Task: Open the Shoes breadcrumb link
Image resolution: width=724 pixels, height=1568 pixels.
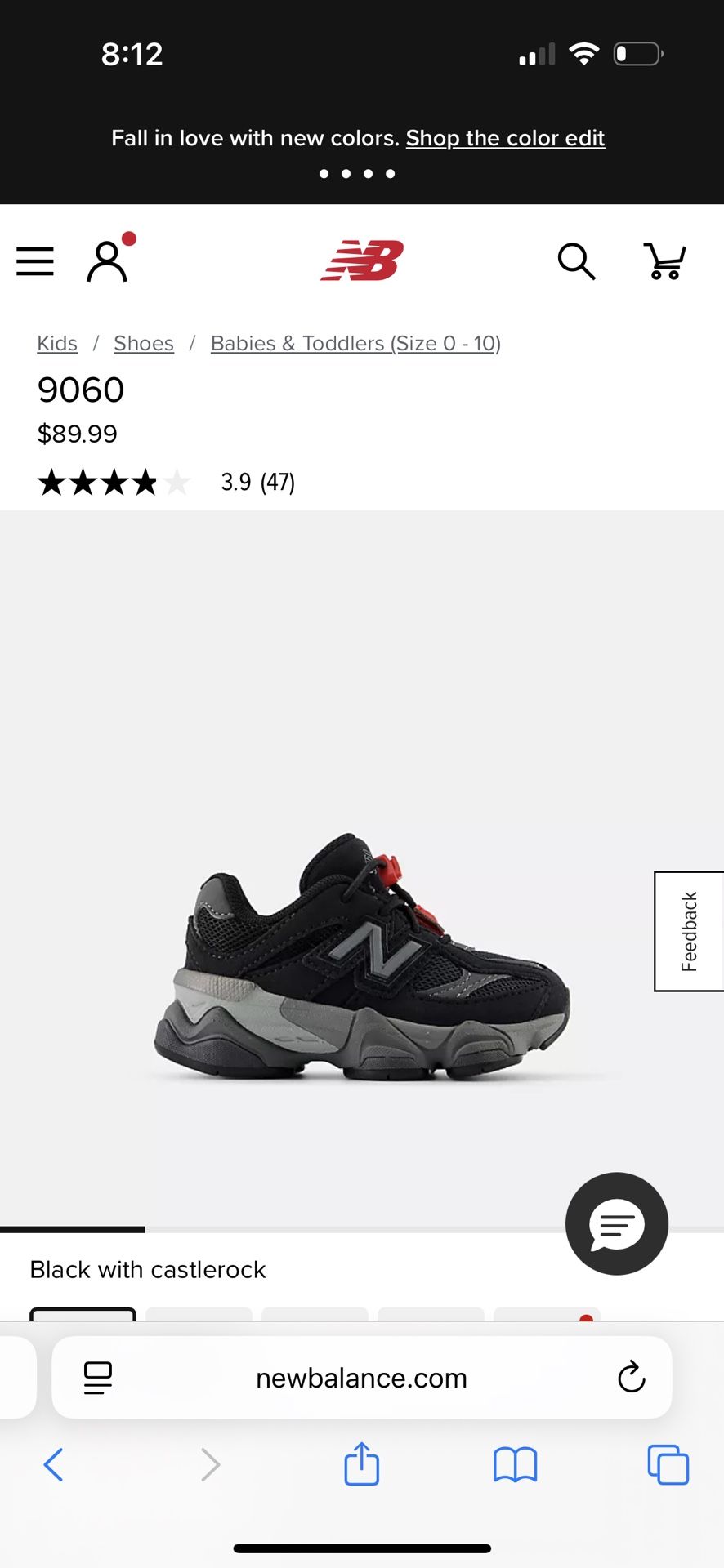Action: 144,343
